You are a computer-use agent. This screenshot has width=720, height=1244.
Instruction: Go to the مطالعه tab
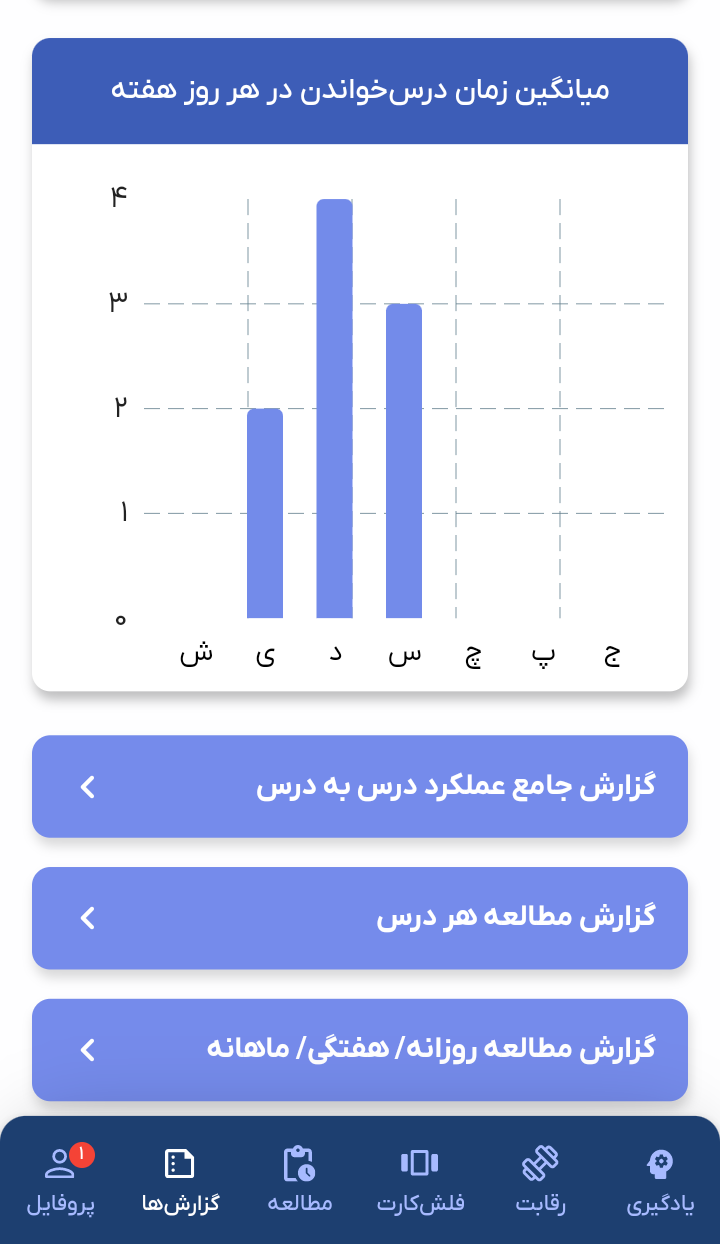[300, 1180]
